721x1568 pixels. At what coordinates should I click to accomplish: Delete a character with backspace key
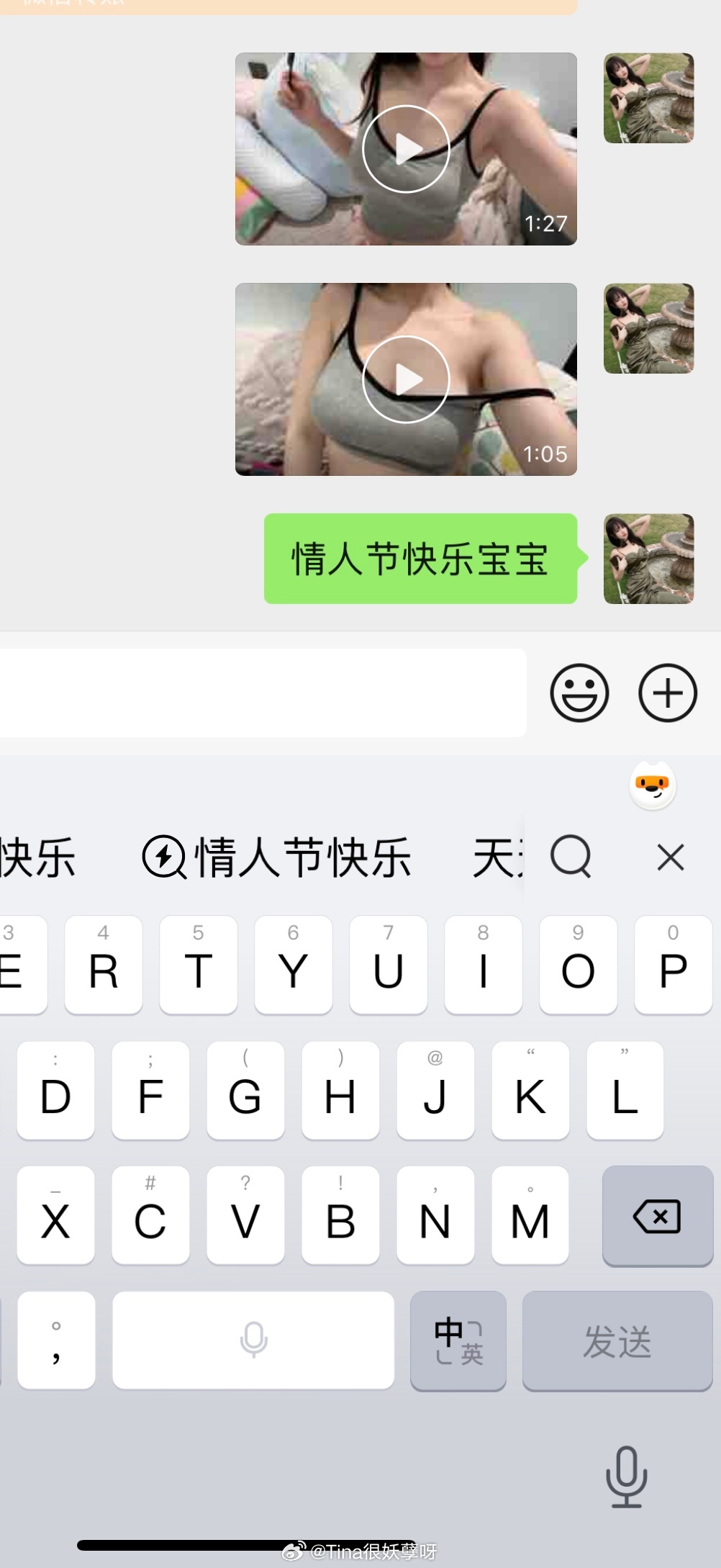coord(657,1216)
